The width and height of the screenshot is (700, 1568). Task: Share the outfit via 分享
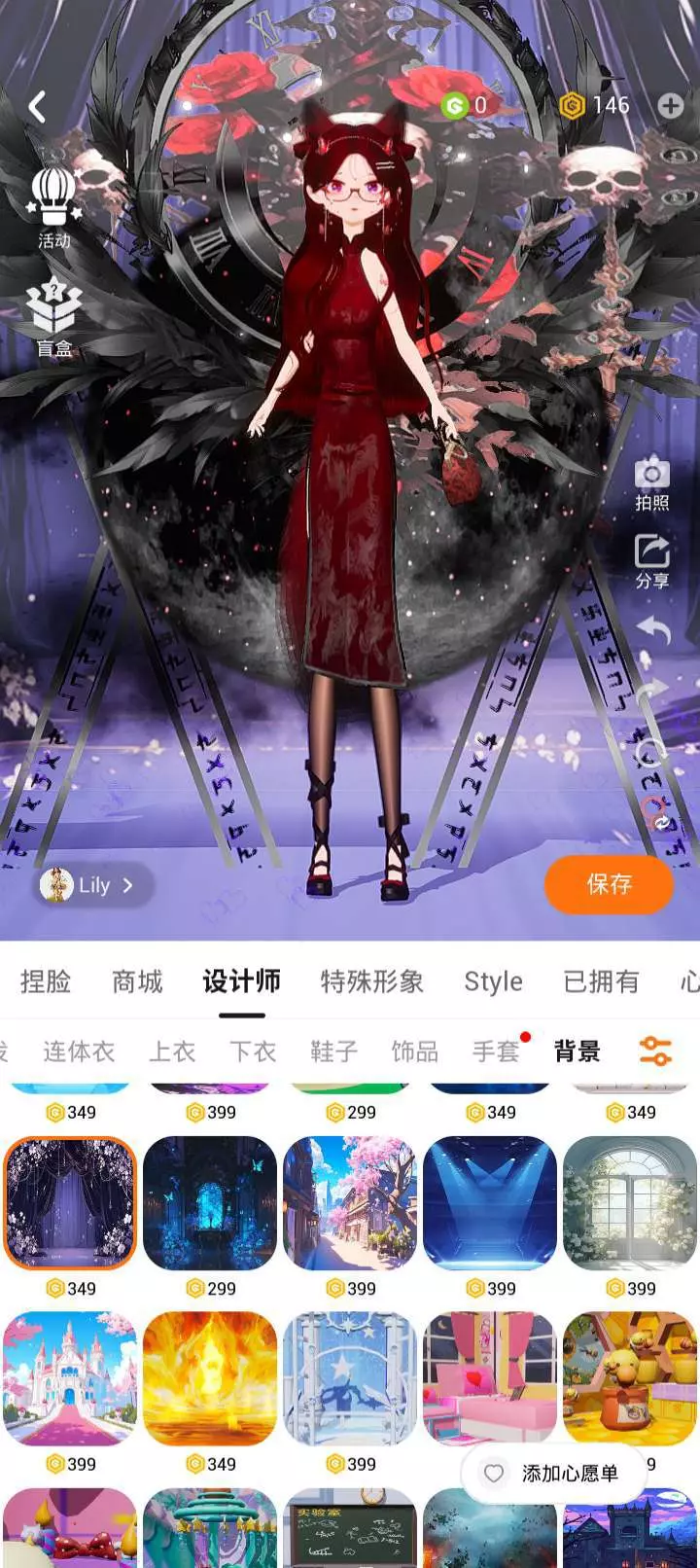coord(651,561)
